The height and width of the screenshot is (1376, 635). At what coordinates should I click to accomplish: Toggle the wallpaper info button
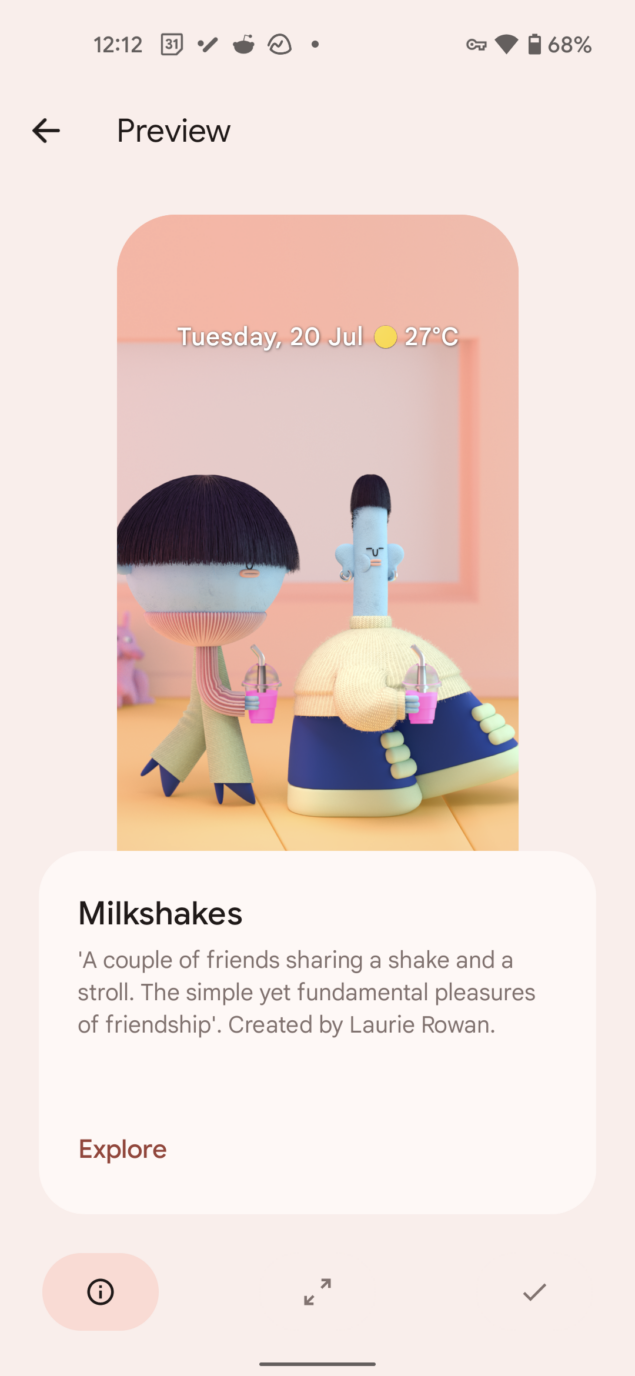pos(100,1292)
